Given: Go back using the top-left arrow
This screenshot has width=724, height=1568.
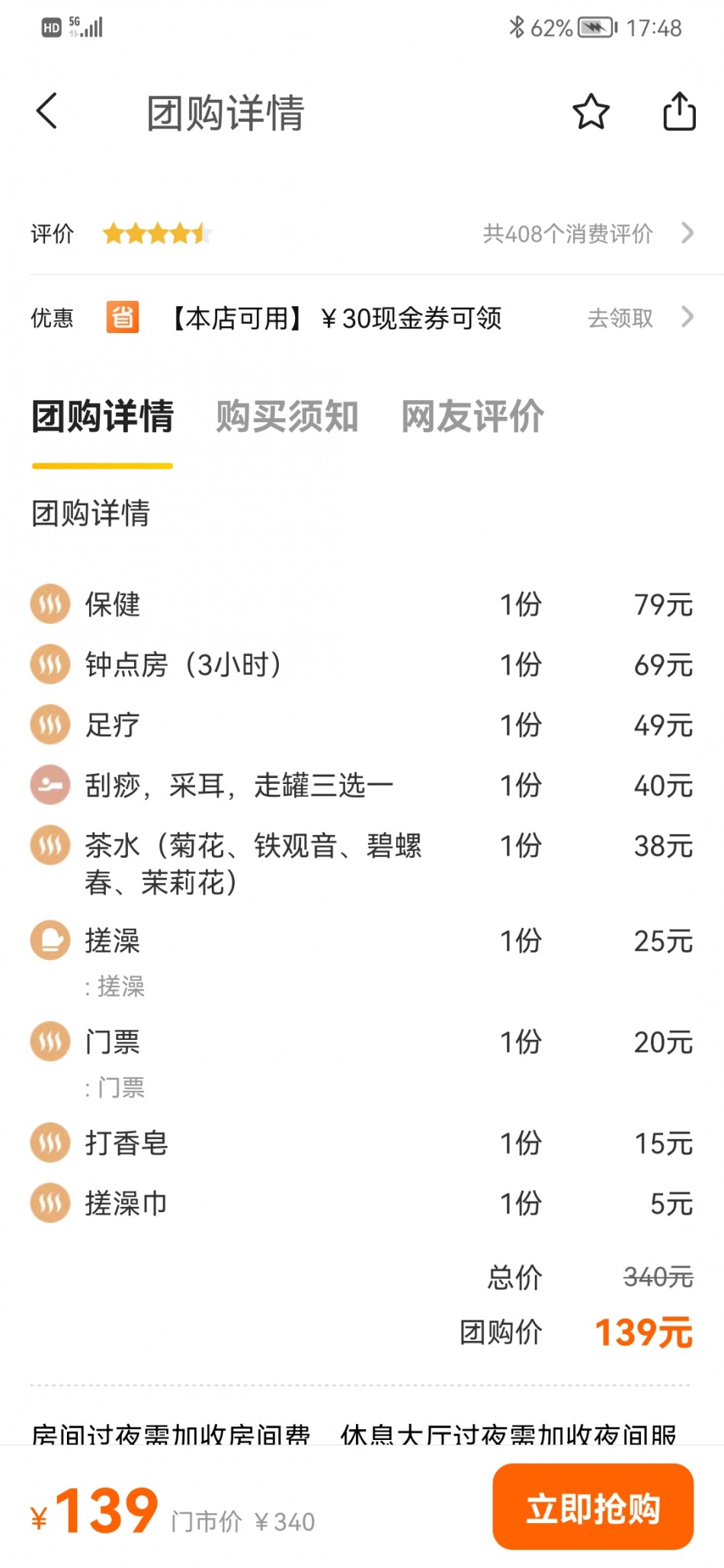Looking at the screenshot, I should coord(47,111).
